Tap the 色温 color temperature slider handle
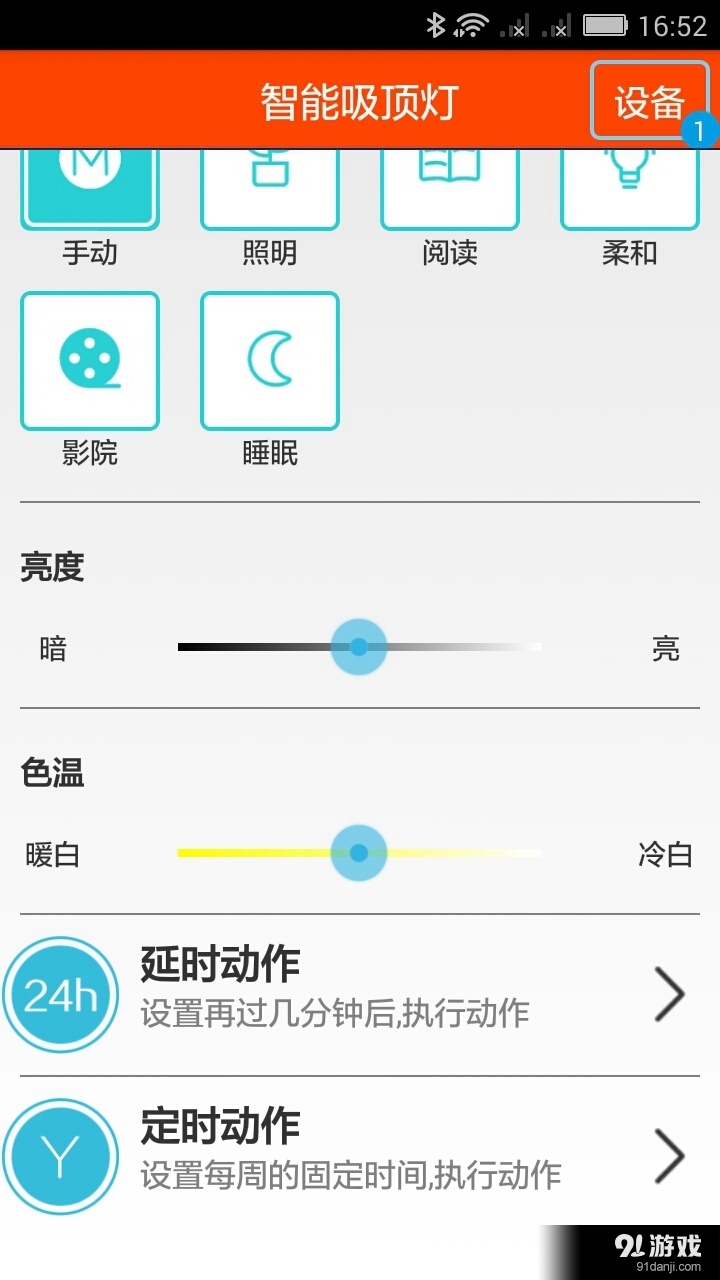720x1280 pixels. 359,853
